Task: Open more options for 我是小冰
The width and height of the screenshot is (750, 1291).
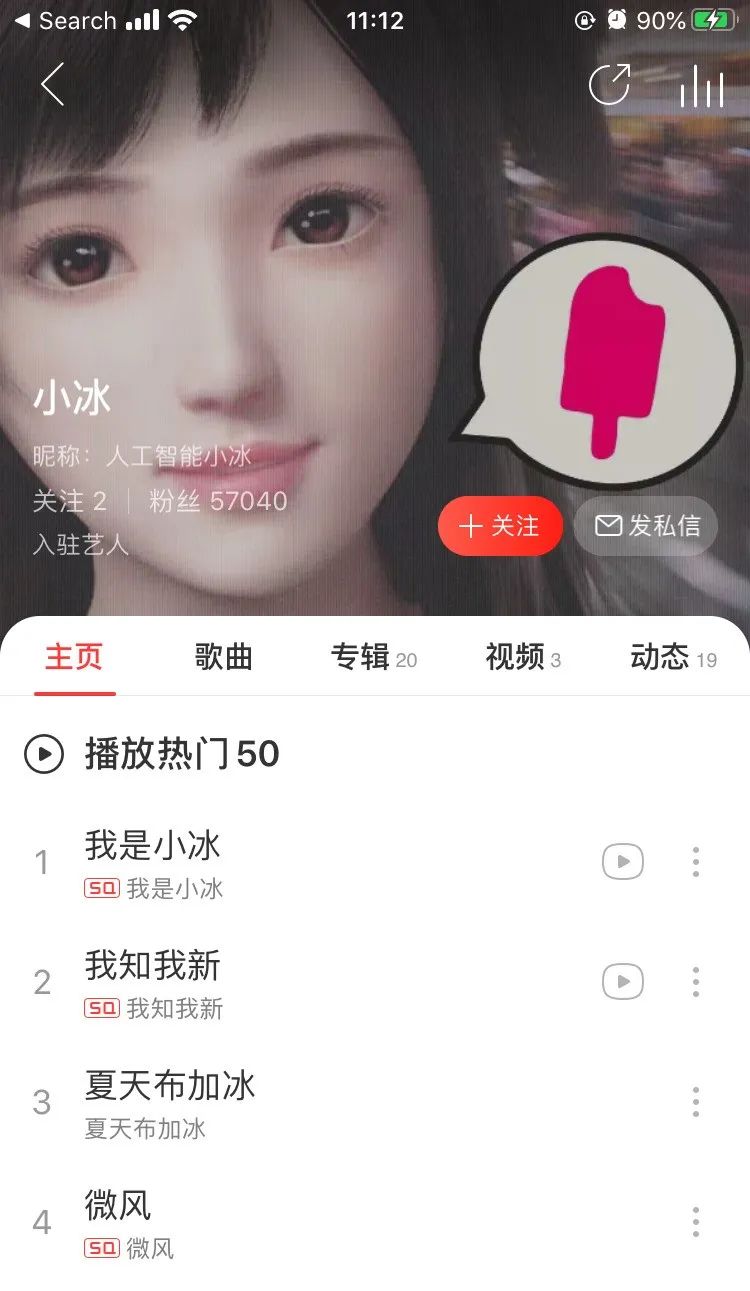Action: [x=696, y=862]
